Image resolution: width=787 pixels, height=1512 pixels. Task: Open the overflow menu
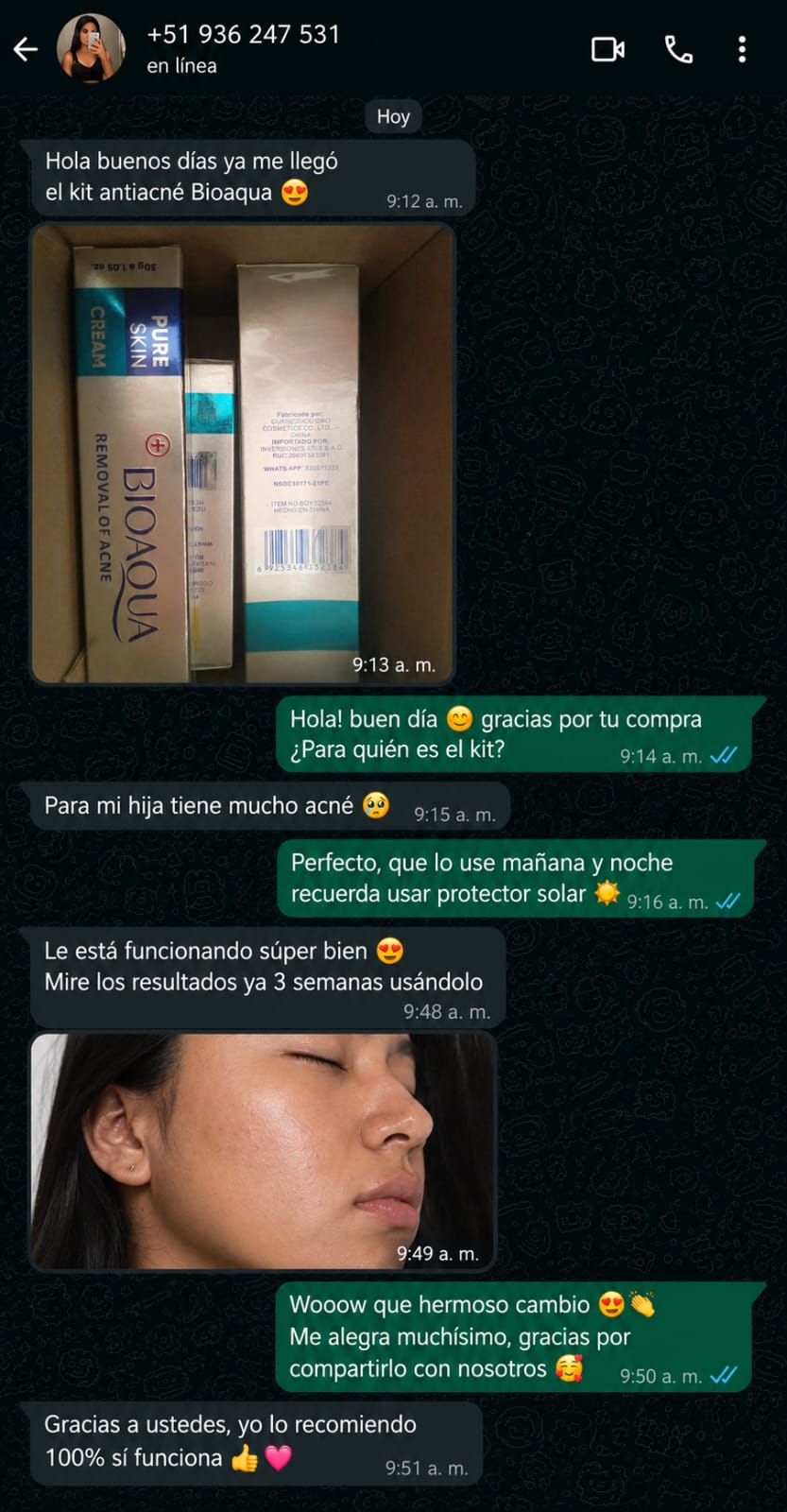tap(743, 49)
